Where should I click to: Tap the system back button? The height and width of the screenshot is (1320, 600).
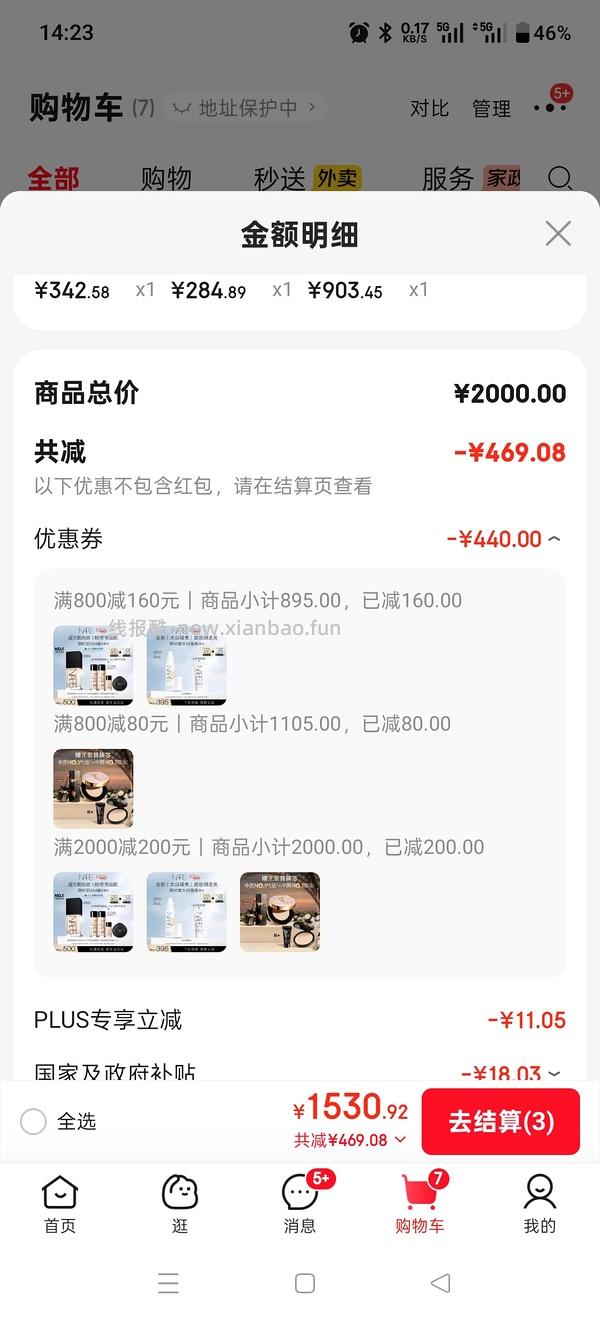pos(440,1283)
